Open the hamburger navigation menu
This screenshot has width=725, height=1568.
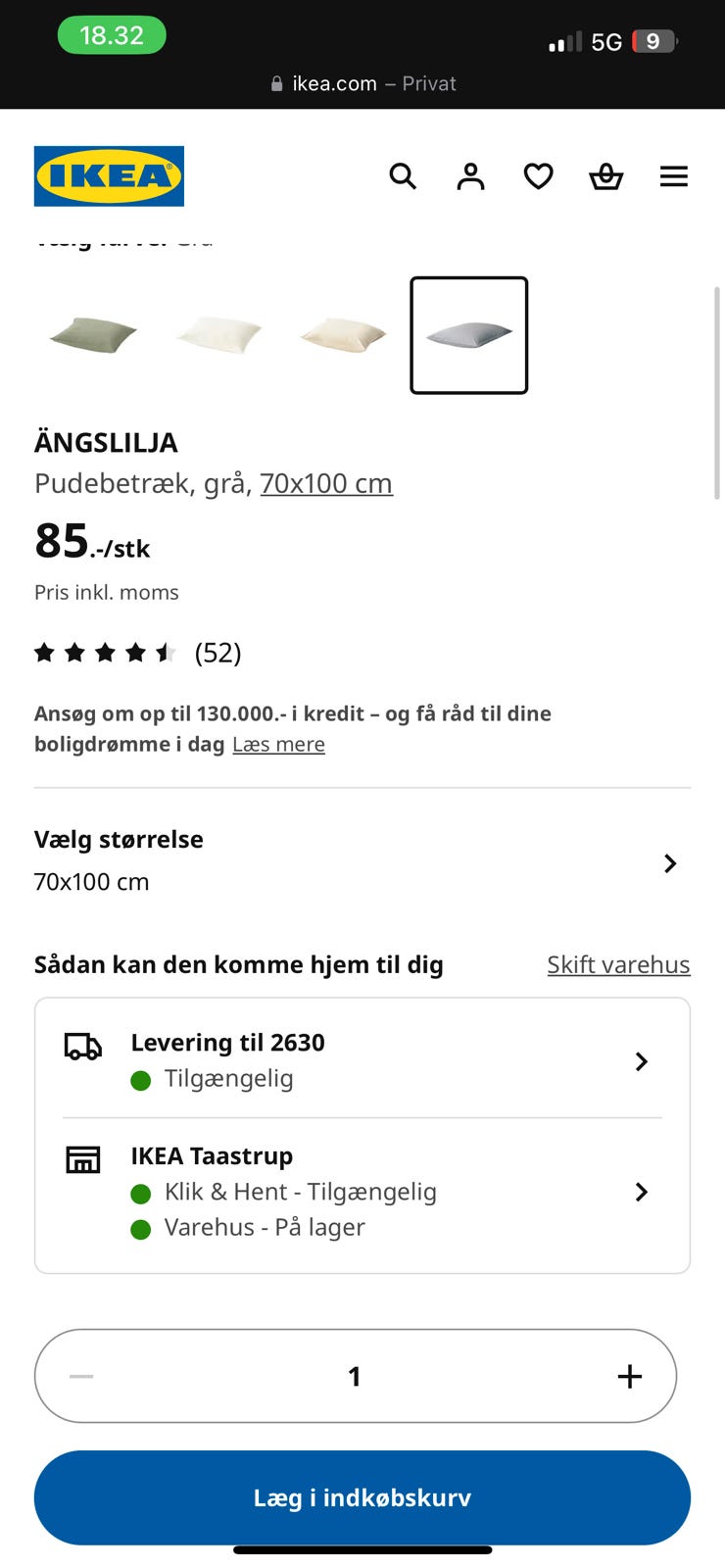[674, 176]
